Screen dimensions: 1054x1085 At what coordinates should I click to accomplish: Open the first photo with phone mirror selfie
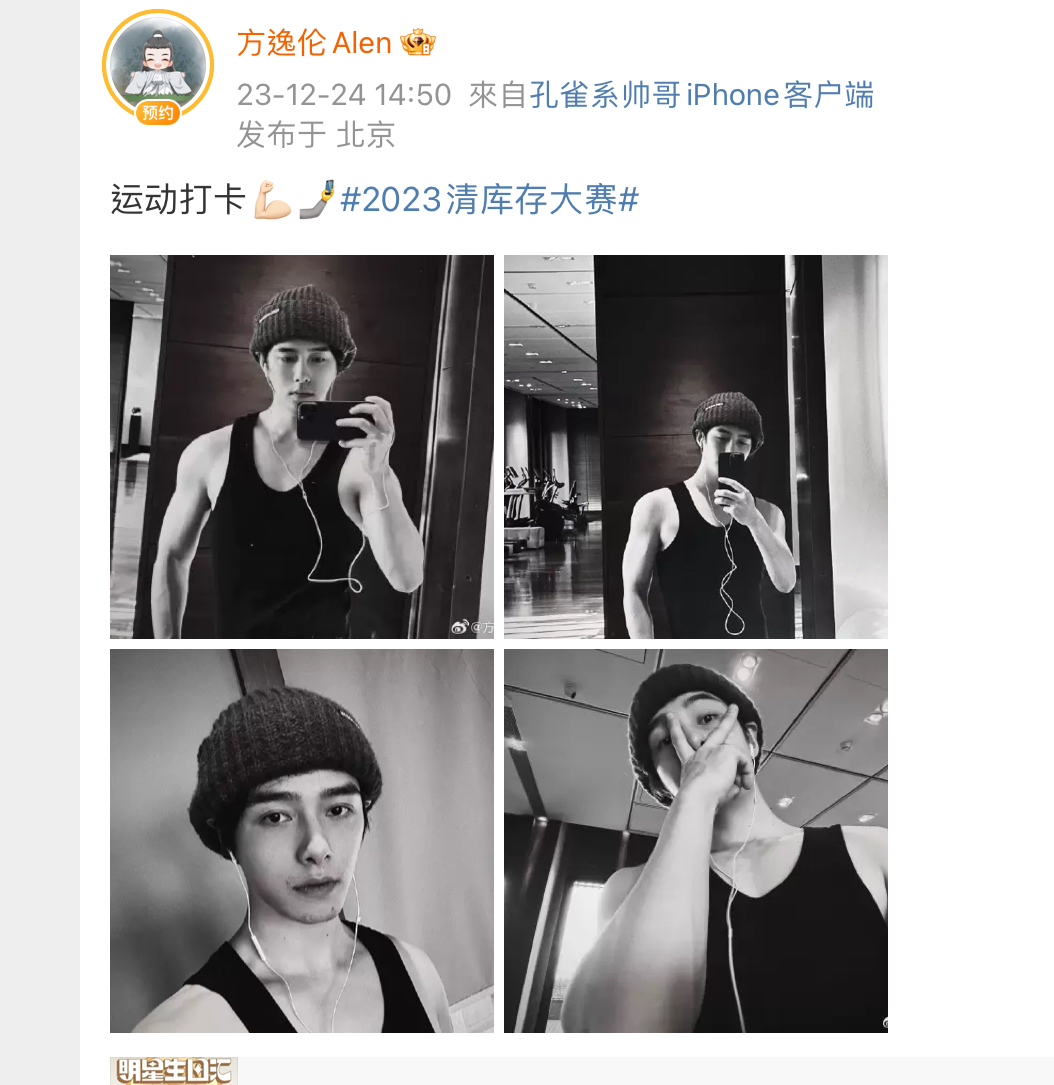(x=301, y=446)
